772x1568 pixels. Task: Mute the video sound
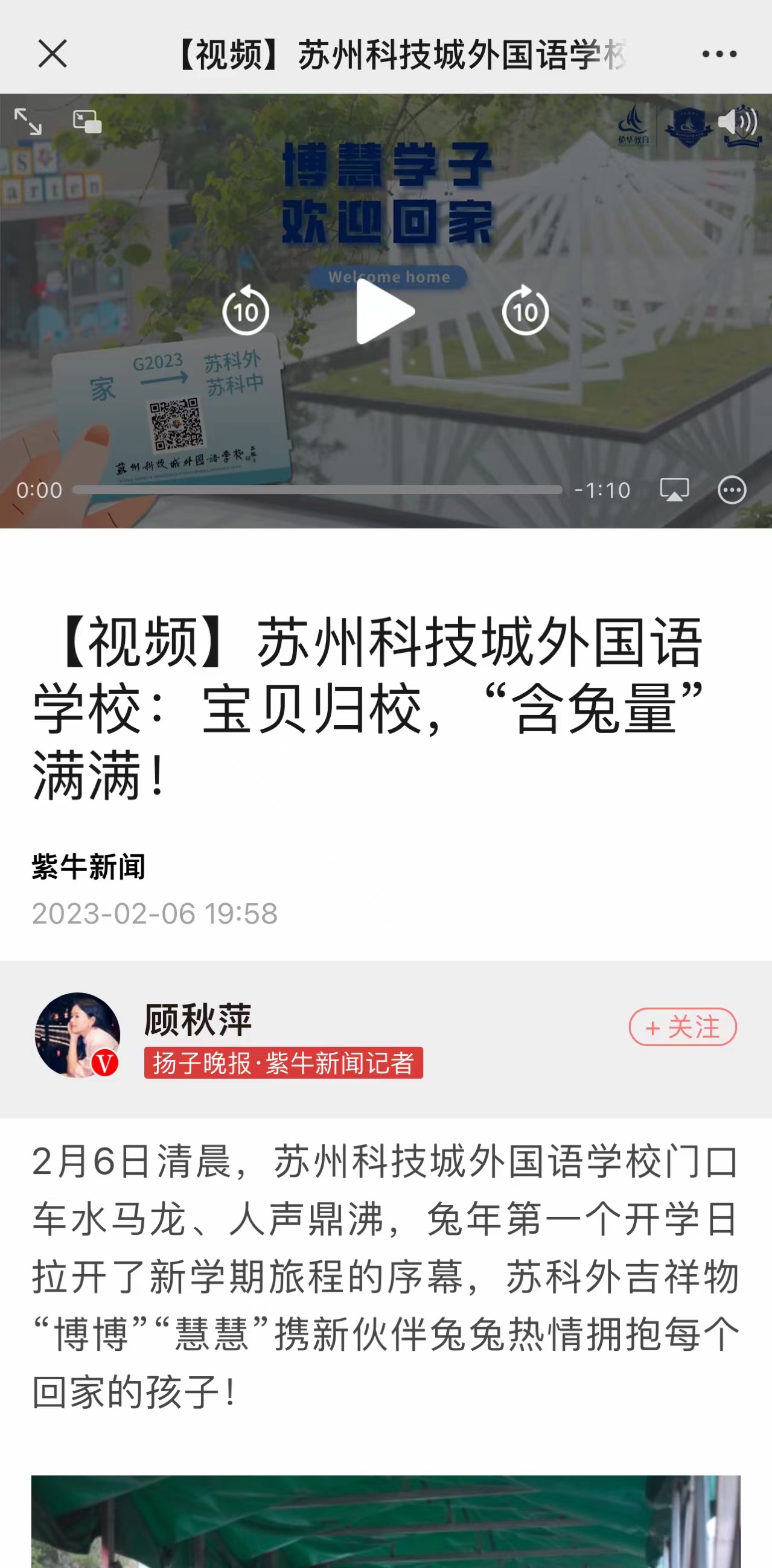click(738, 122)
